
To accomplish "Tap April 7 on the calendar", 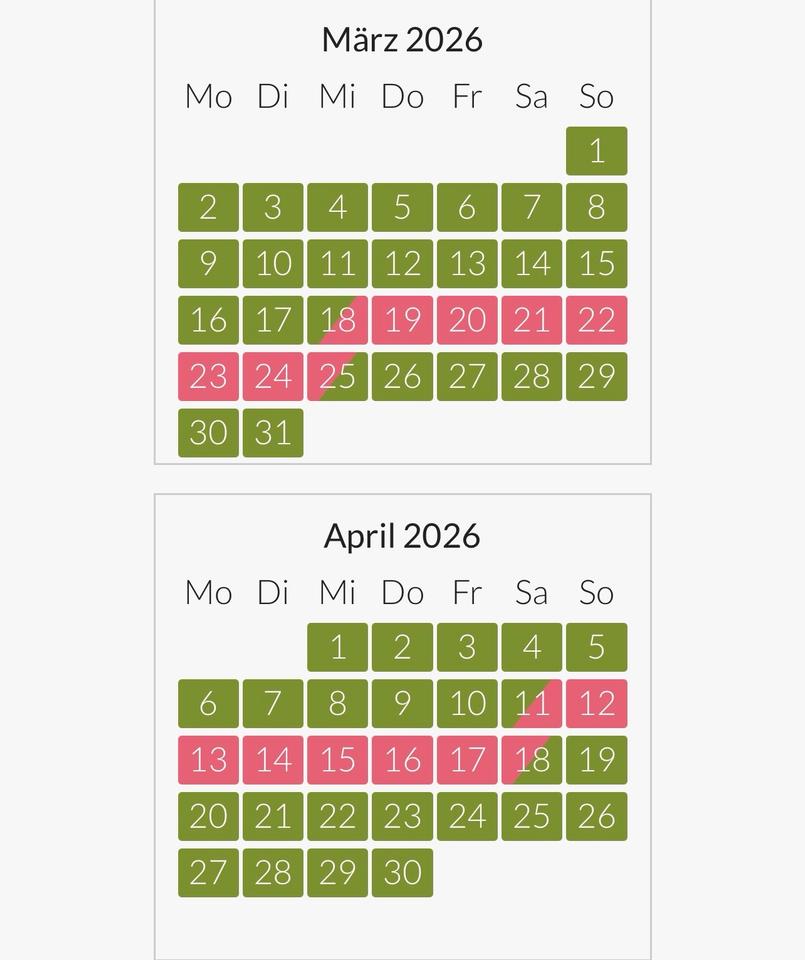I will pos(273,703).
